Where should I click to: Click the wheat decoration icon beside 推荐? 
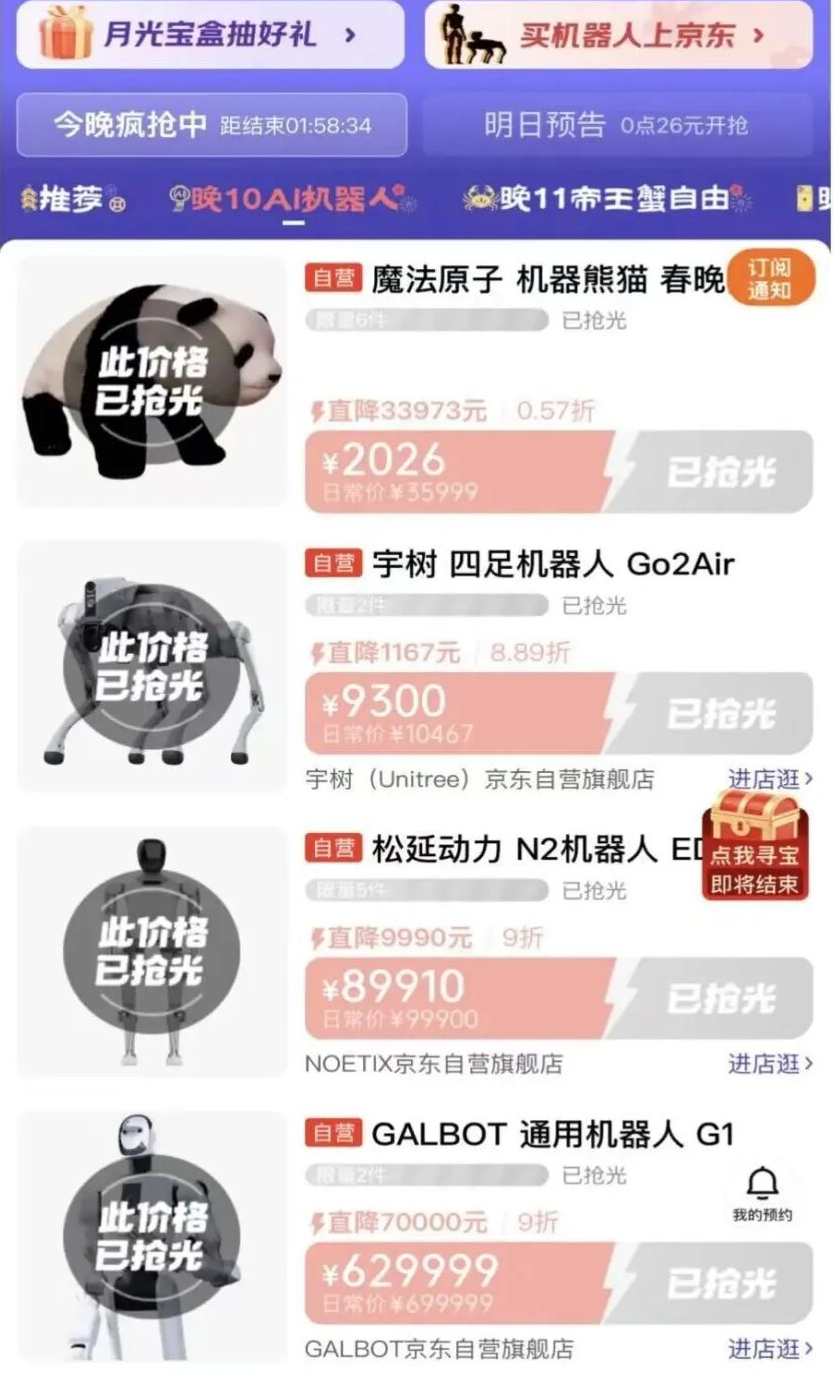pos(26,200)
